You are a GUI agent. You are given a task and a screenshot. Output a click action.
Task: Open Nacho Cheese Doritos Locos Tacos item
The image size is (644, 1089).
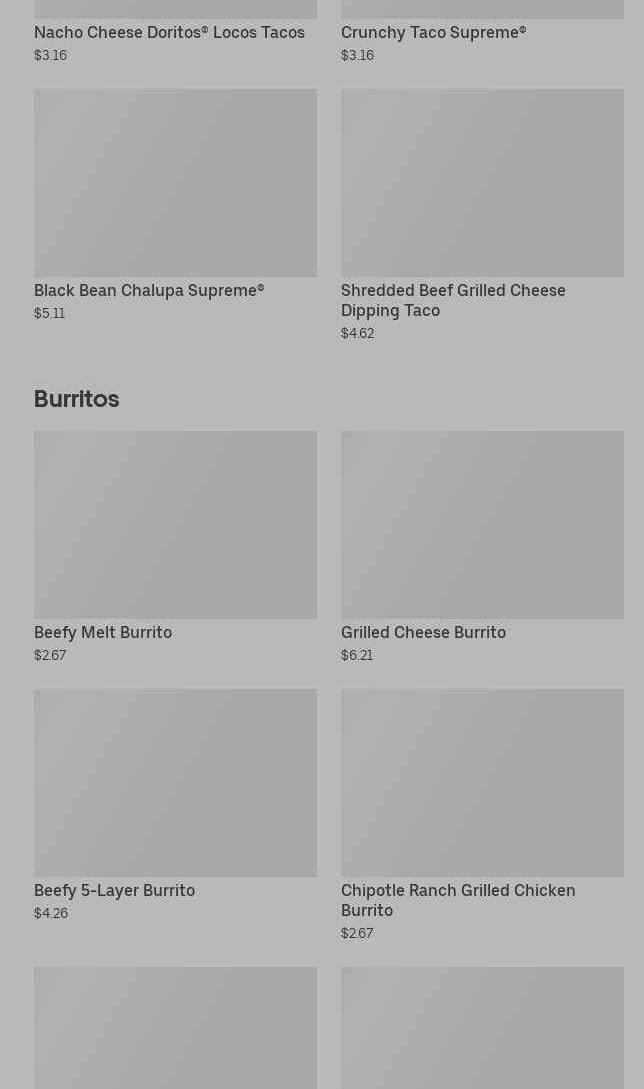175,32
